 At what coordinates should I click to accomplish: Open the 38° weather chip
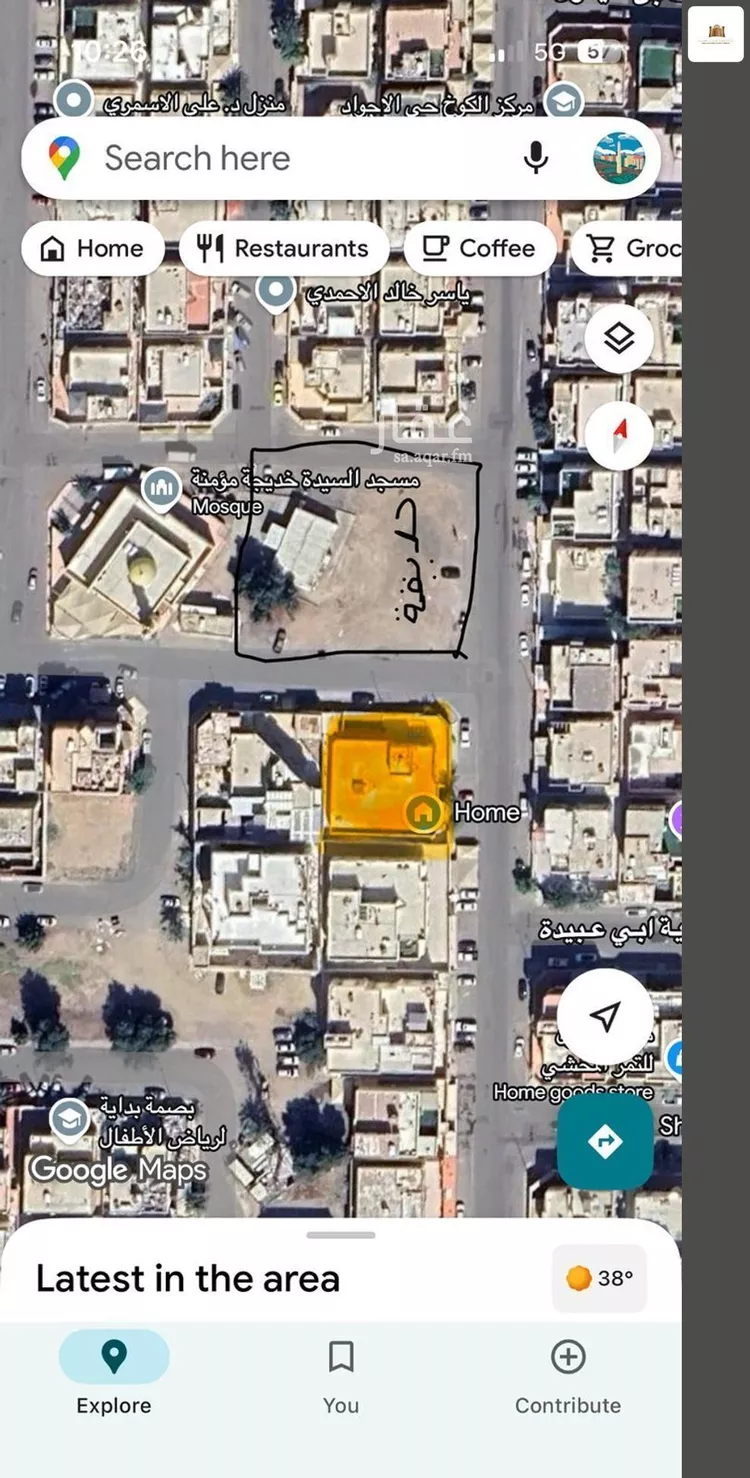(x=600, y=1278)
